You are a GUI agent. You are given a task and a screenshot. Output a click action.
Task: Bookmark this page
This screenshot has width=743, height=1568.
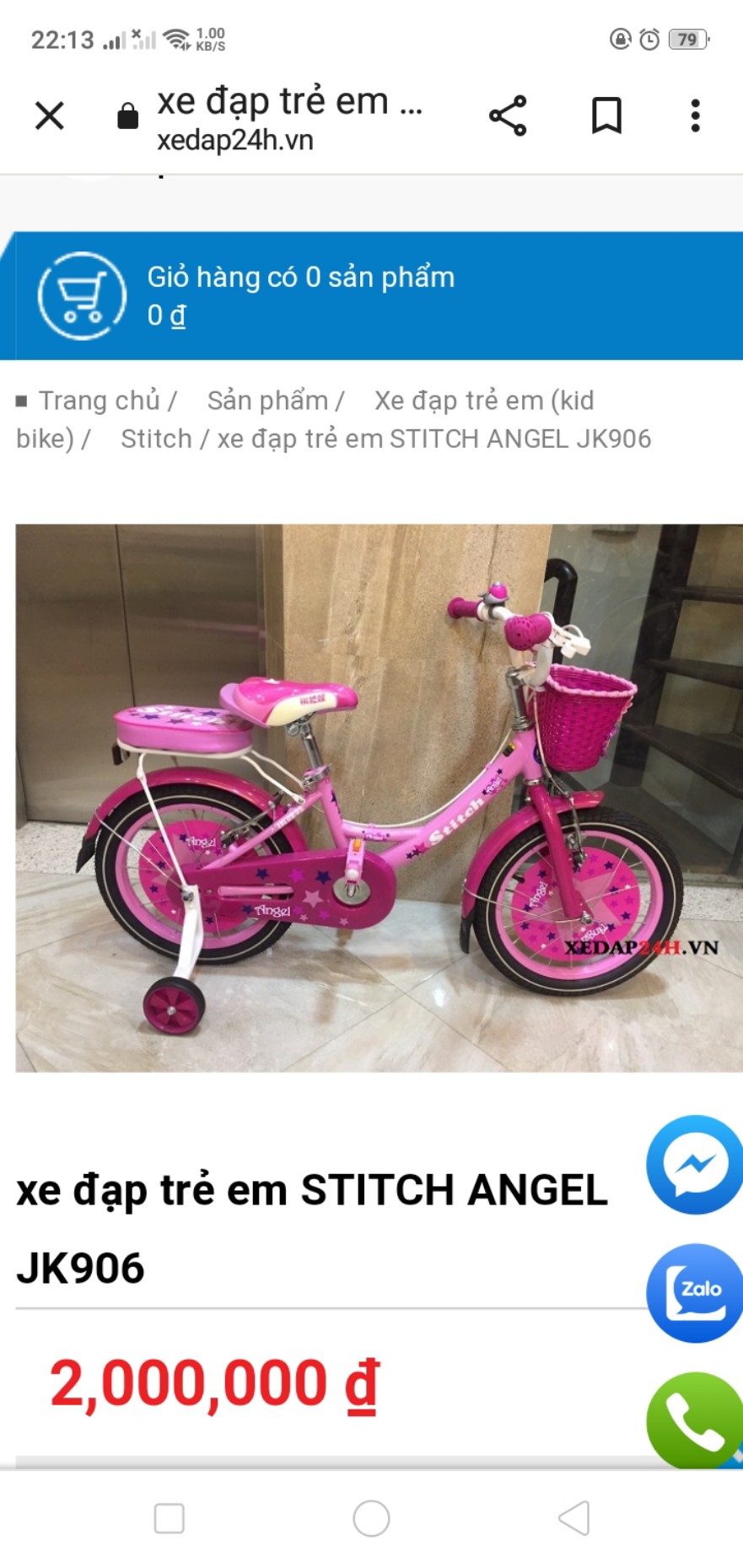[x=606, y=116]
